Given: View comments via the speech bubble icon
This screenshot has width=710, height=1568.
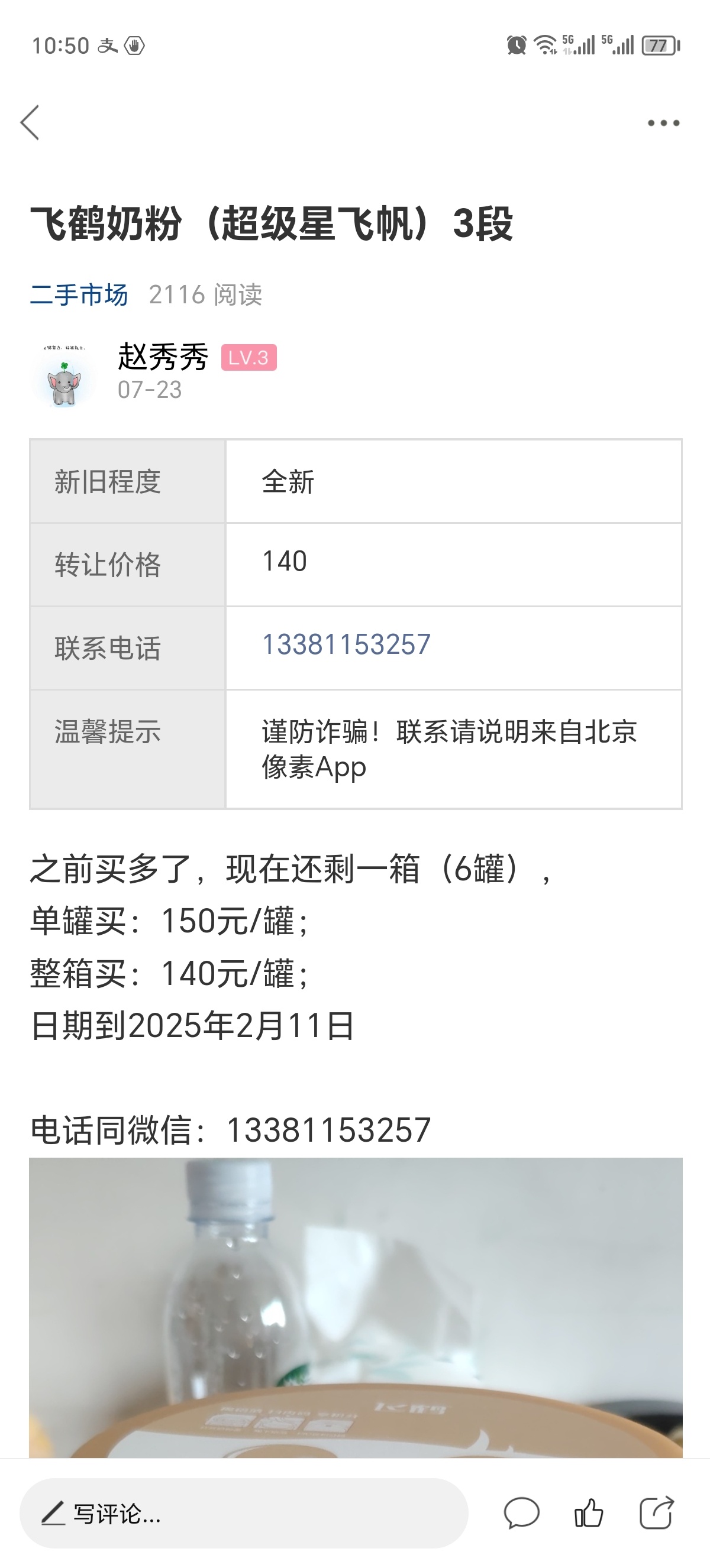Looking at the screenshot, I should pyautogui.click(x=521, y=1512).
